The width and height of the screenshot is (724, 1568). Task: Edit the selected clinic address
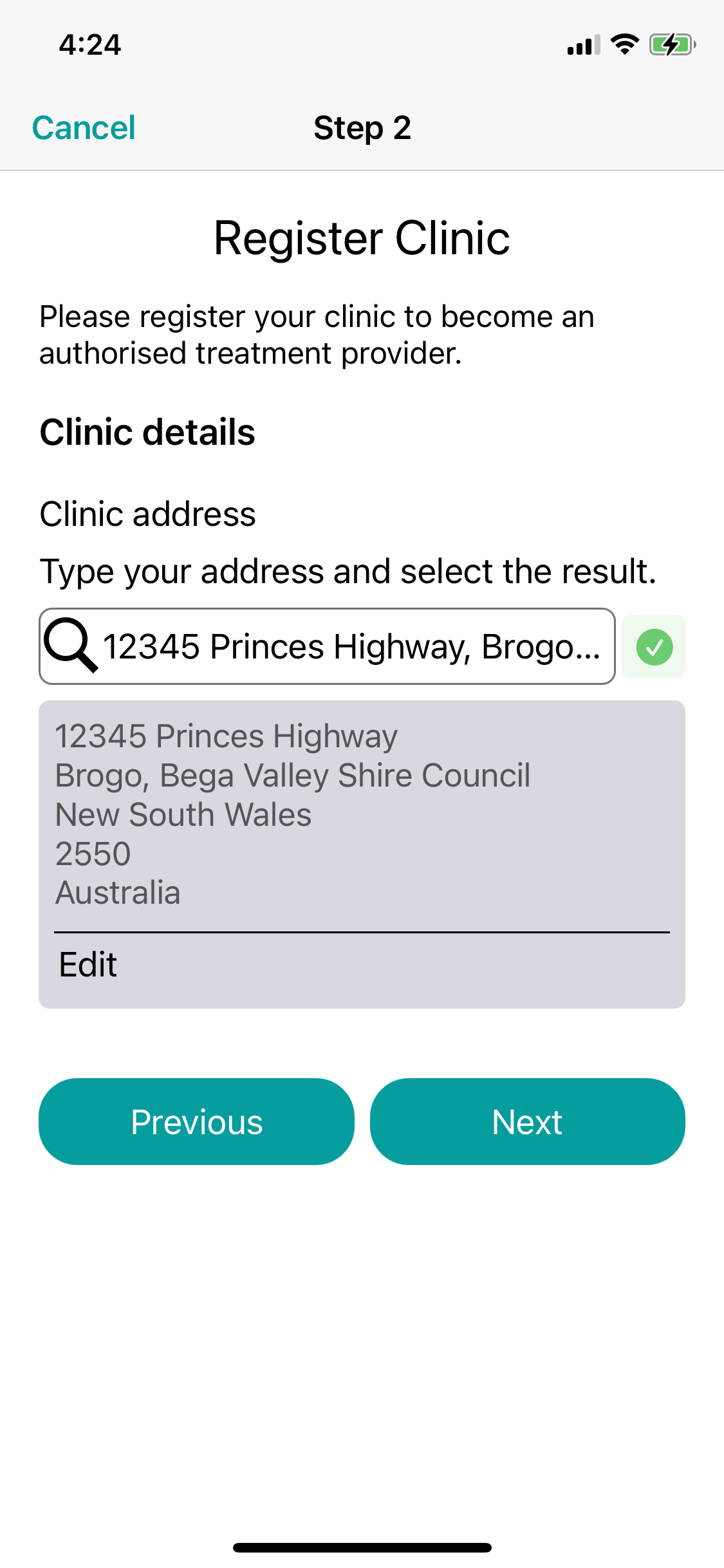(x=88, y=964)
